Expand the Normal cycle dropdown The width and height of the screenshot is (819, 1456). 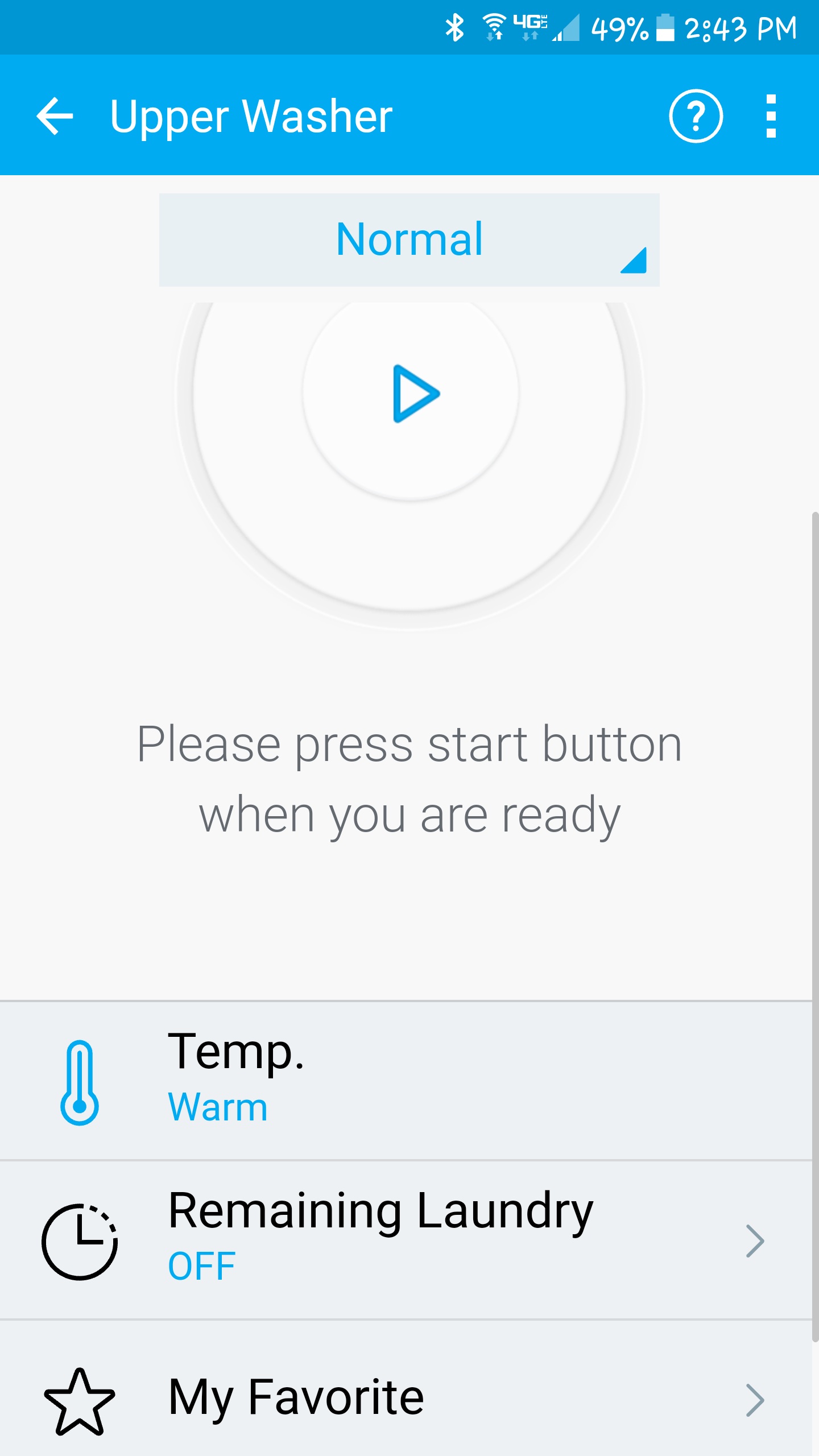409,240
